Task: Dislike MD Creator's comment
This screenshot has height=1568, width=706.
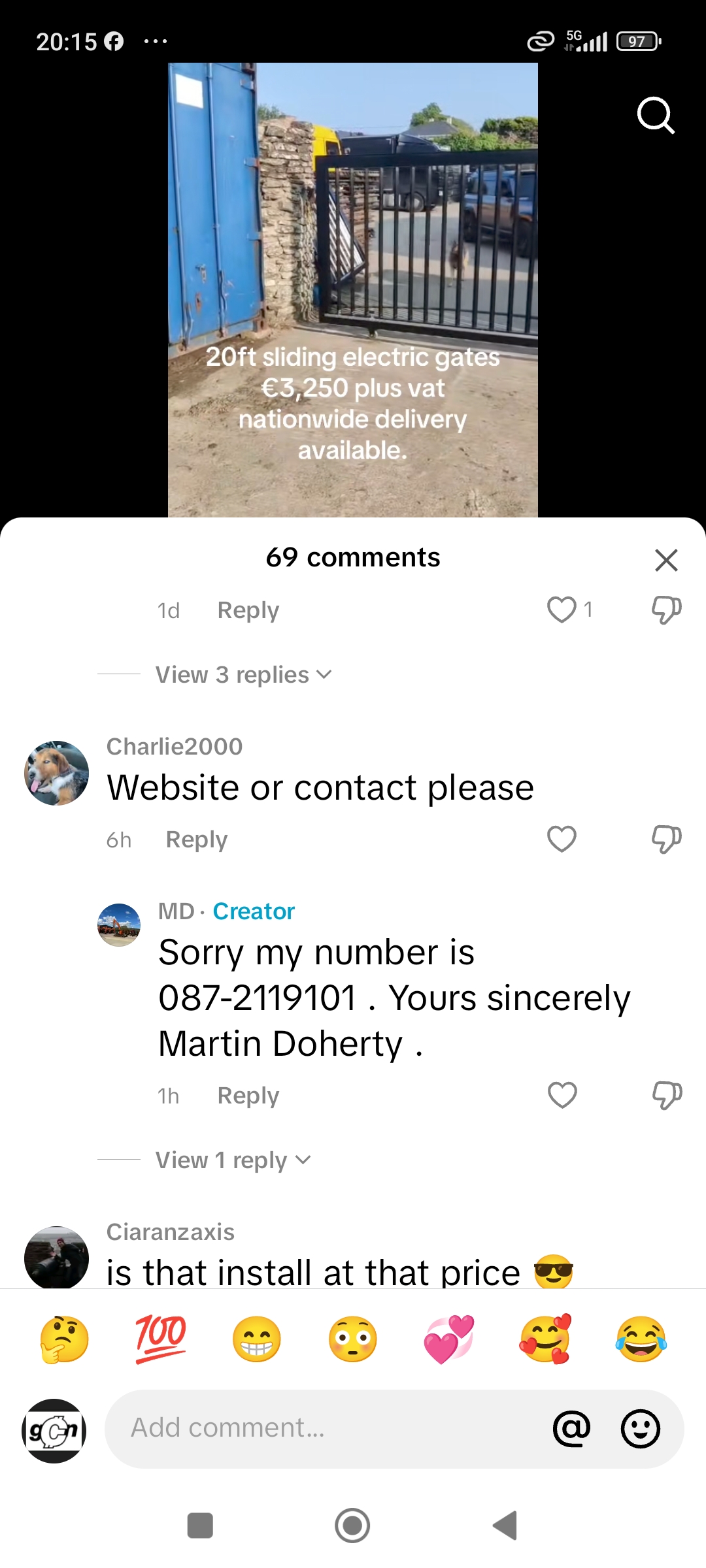Action: tap(666, 1095)
